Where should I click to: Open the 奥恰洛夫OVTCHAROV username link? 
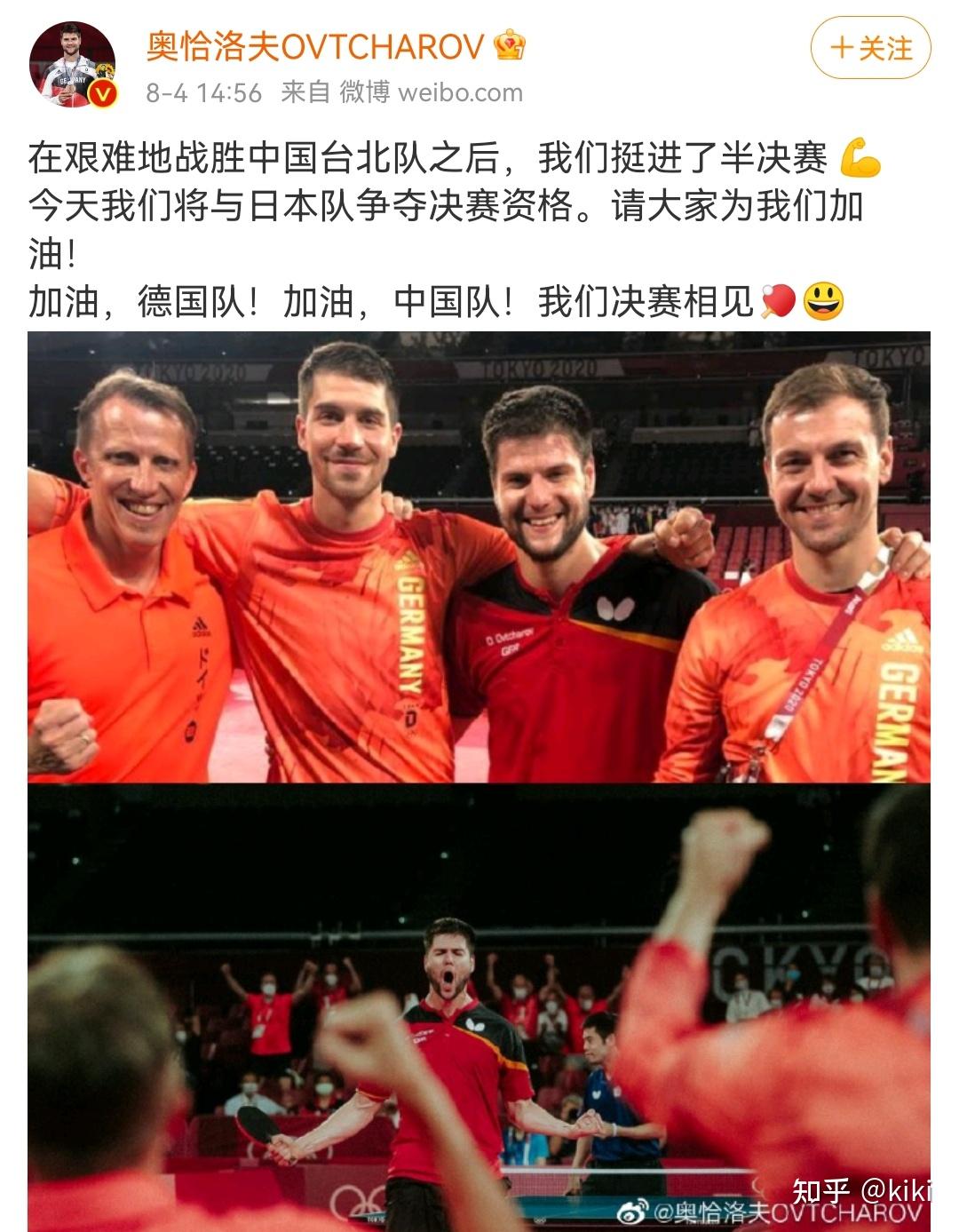314,46
